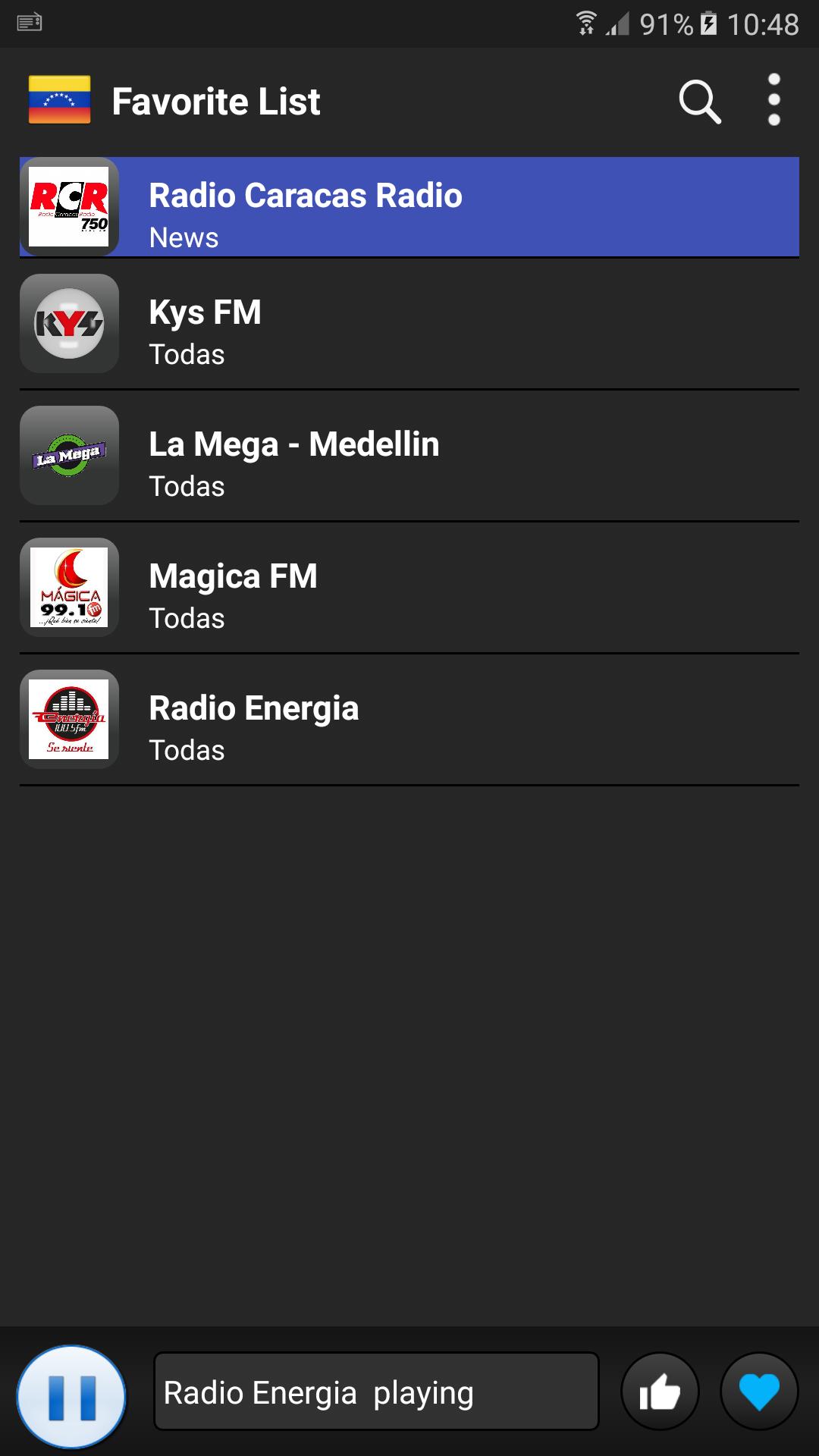Tune in to Magica FM
This screenshot has height=1456, width=819.
[x=409, y=588]
